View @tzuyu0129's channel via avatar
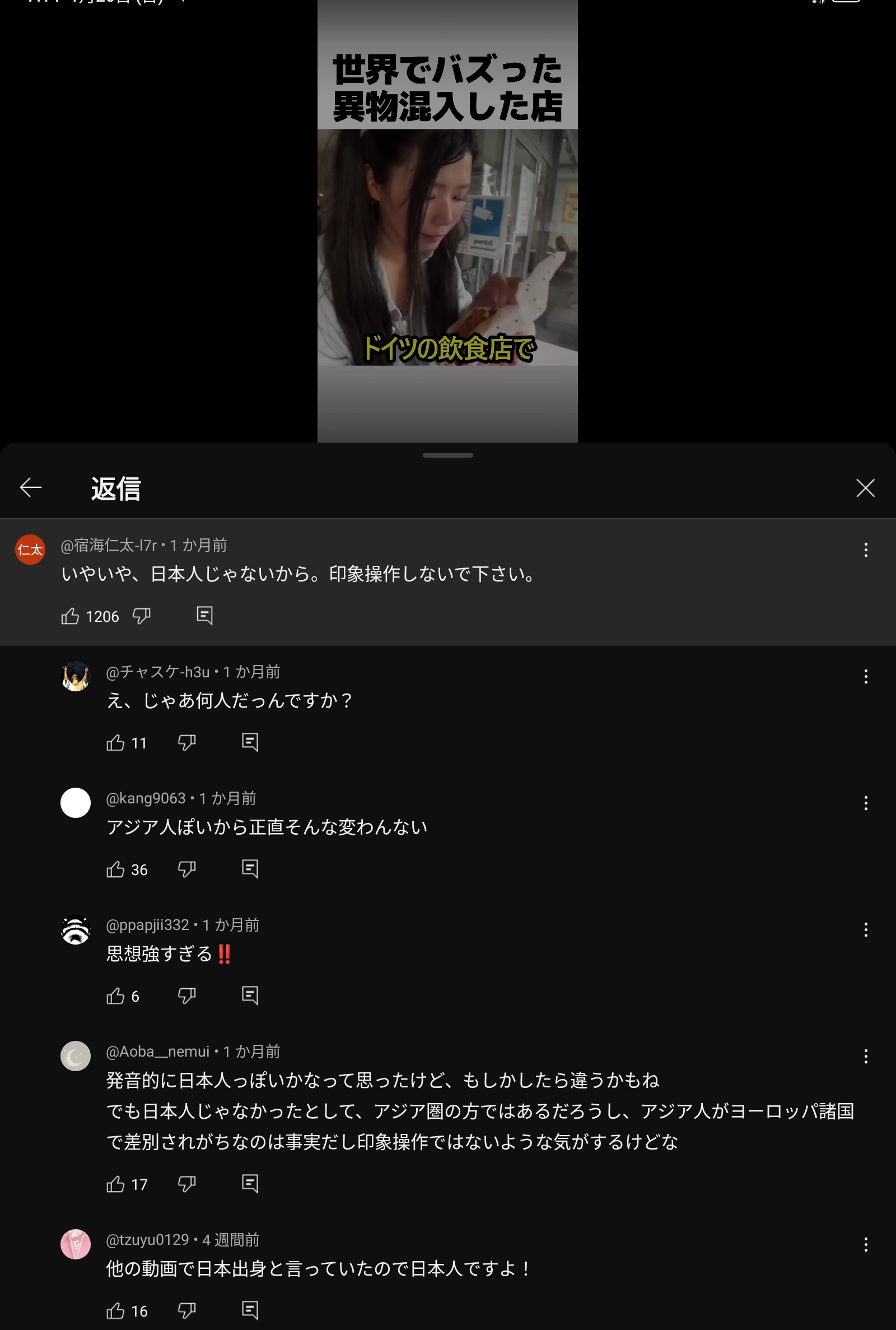 click(x=76, y=1244)
